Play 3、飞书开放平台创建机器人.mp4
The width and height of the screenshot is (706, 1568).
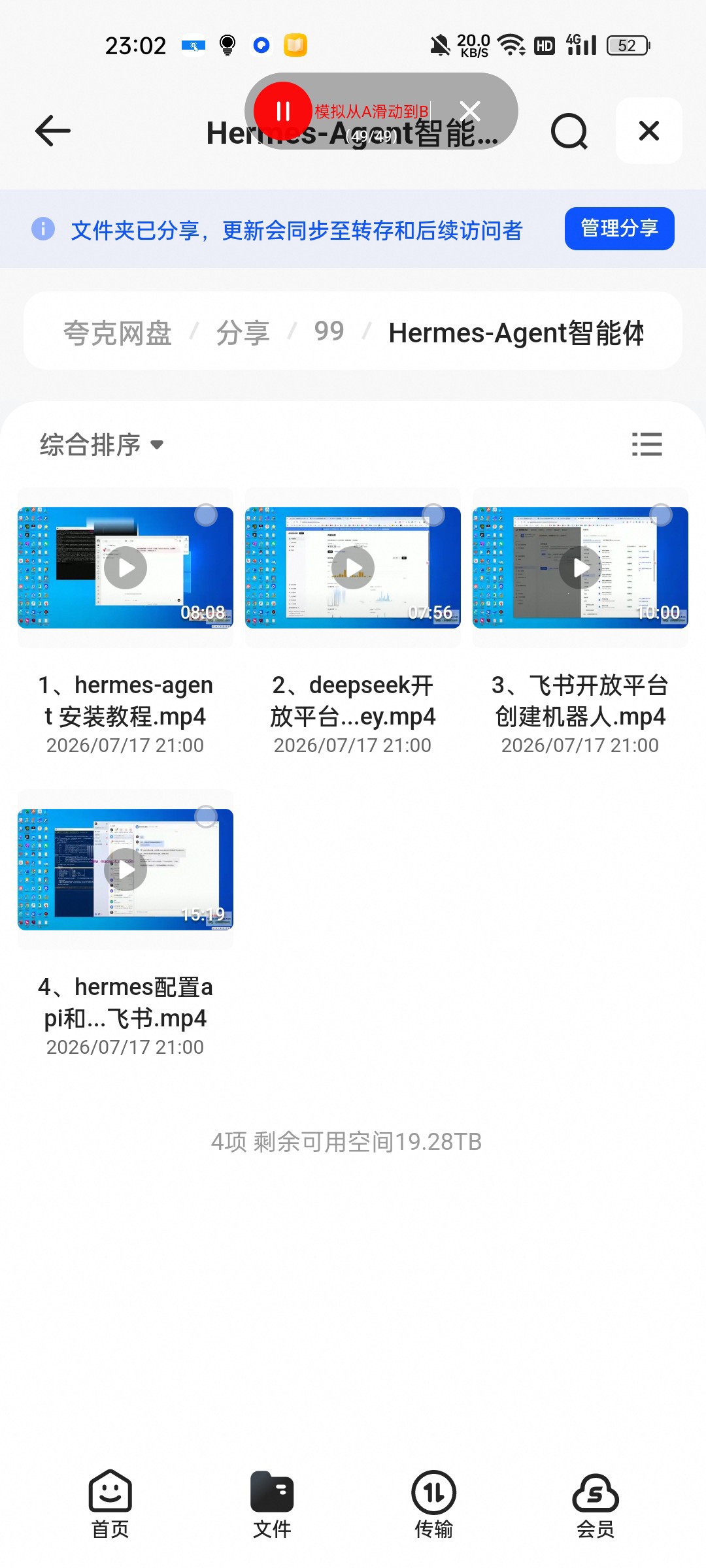point(580,568)
